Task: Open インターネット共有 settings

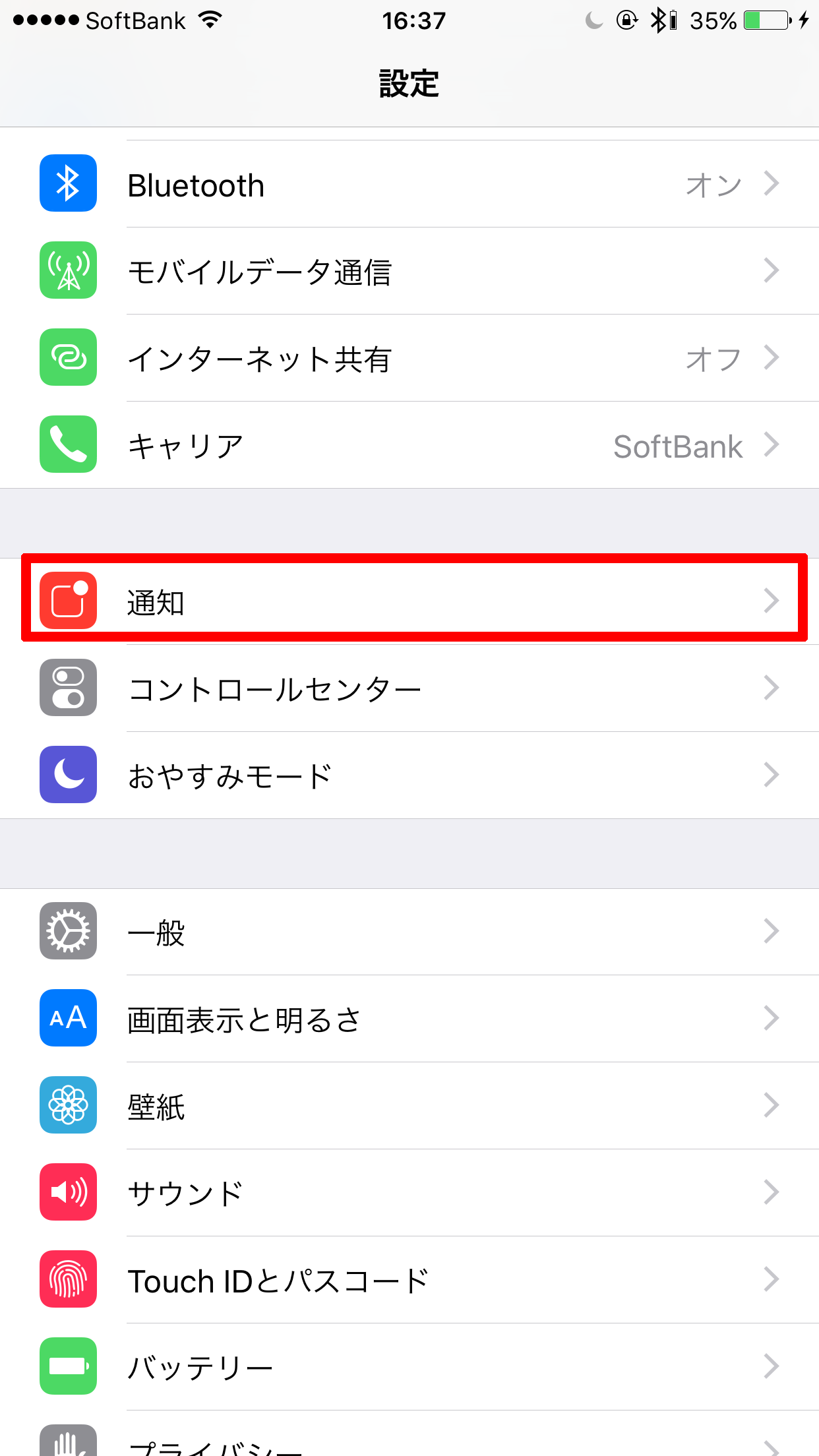Action: coord(409,358)
